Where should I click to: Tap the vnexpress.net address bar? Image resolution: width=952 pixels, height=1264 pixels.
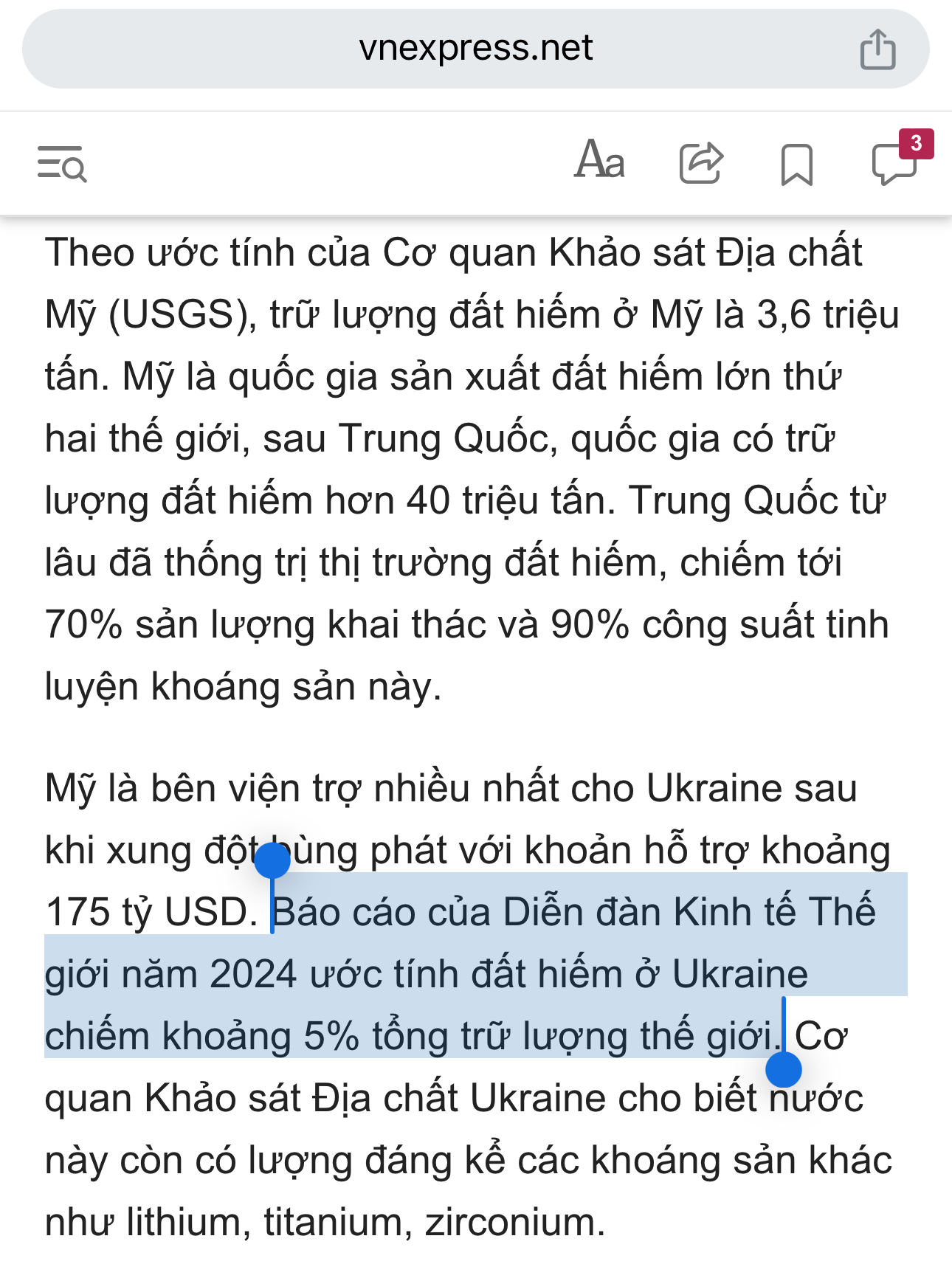(475, 49)
